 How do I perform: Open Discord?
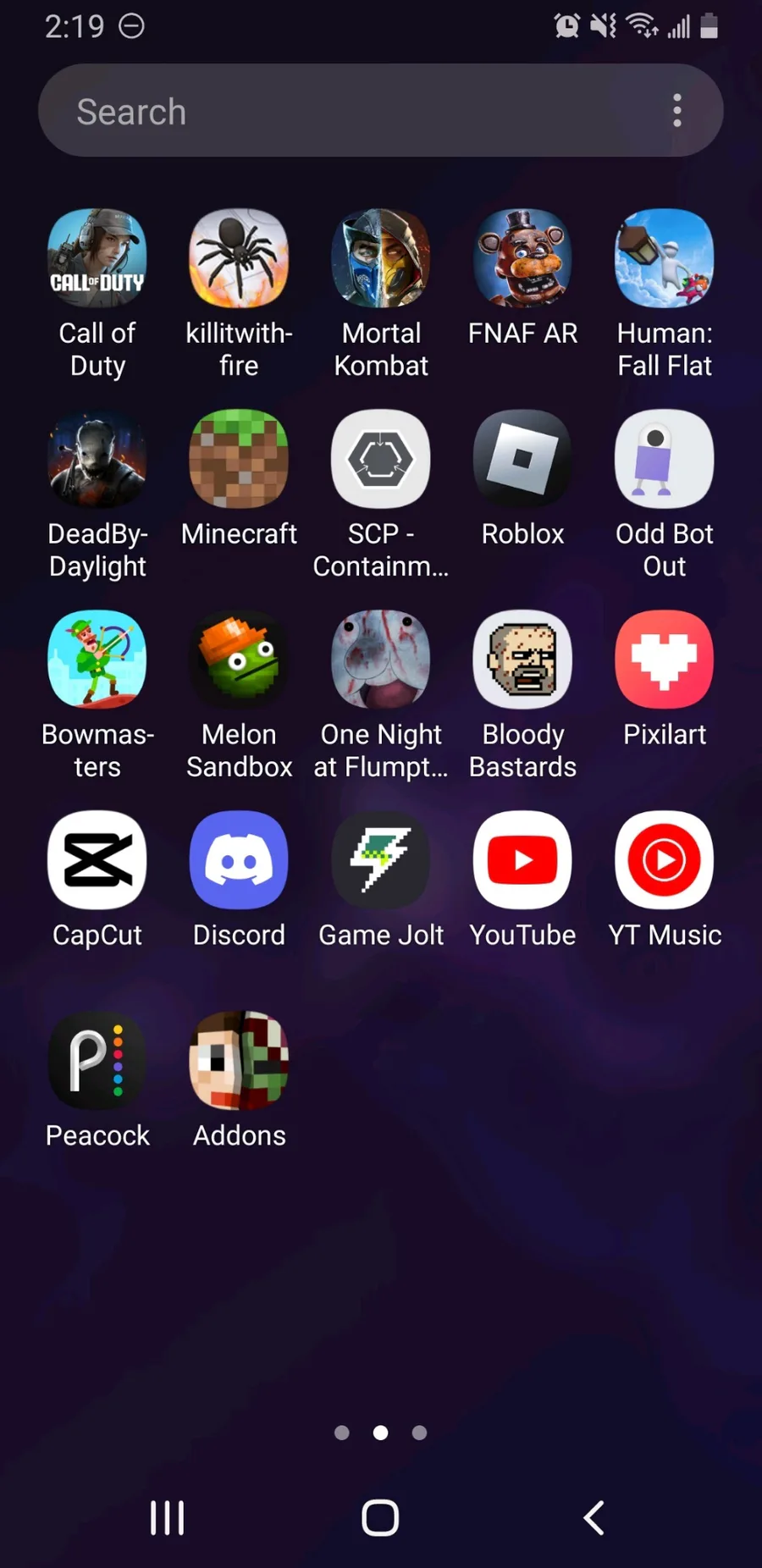[x=239, y=860]
